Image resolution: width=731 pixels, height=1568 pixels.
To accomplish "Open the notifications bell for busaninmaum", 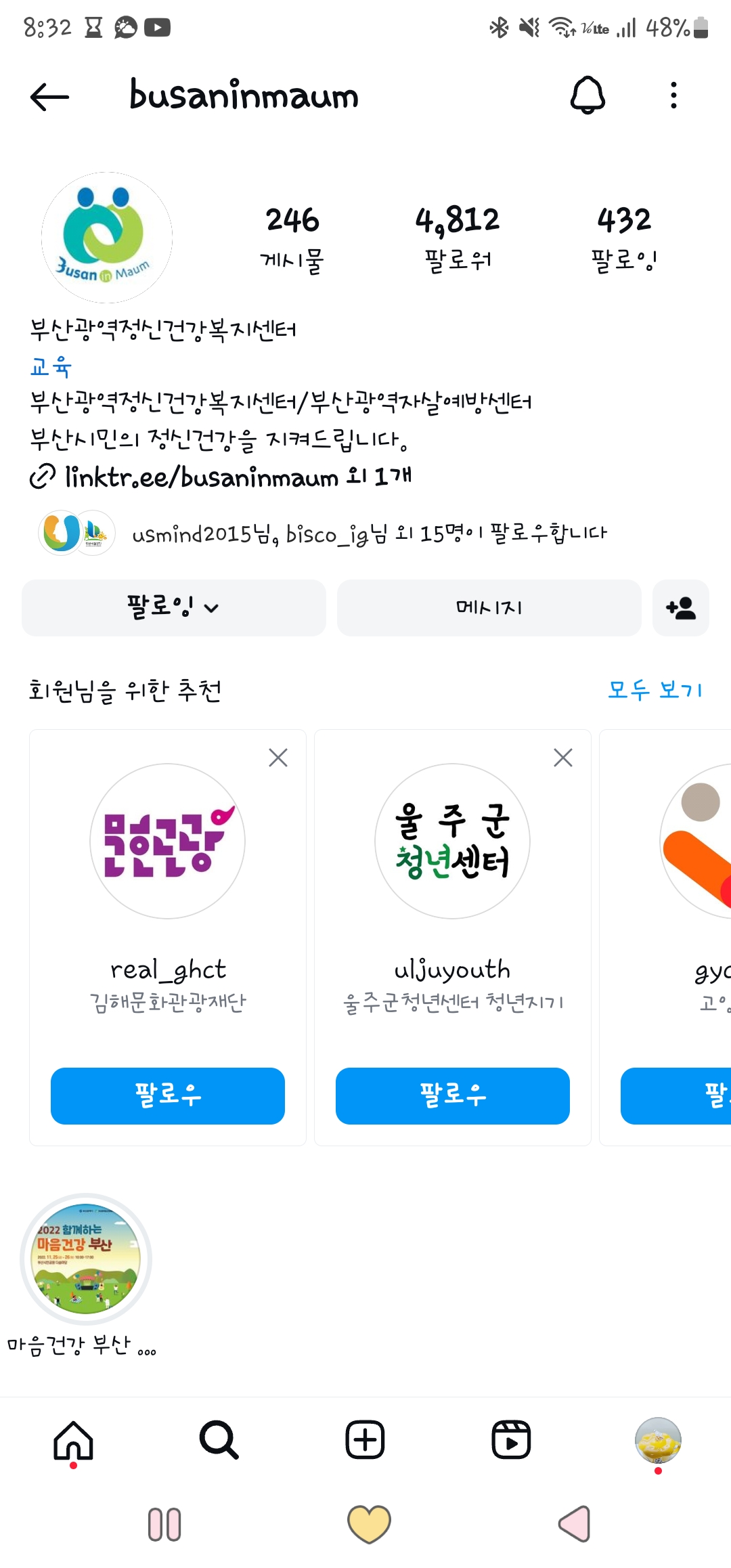I will point(588,95).
